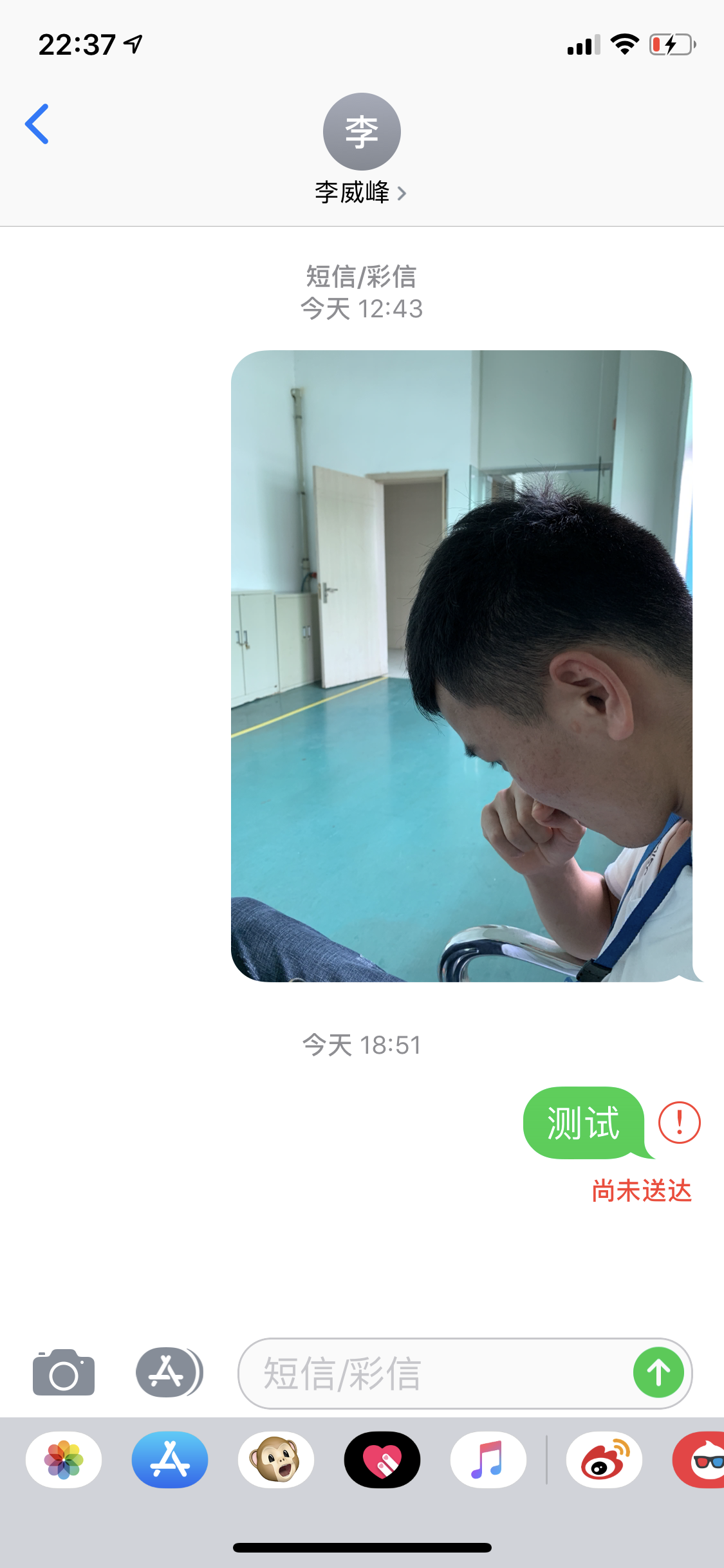Open the Digital Touch heart app
724x1568 pixels.
(x=382, y=1460)
